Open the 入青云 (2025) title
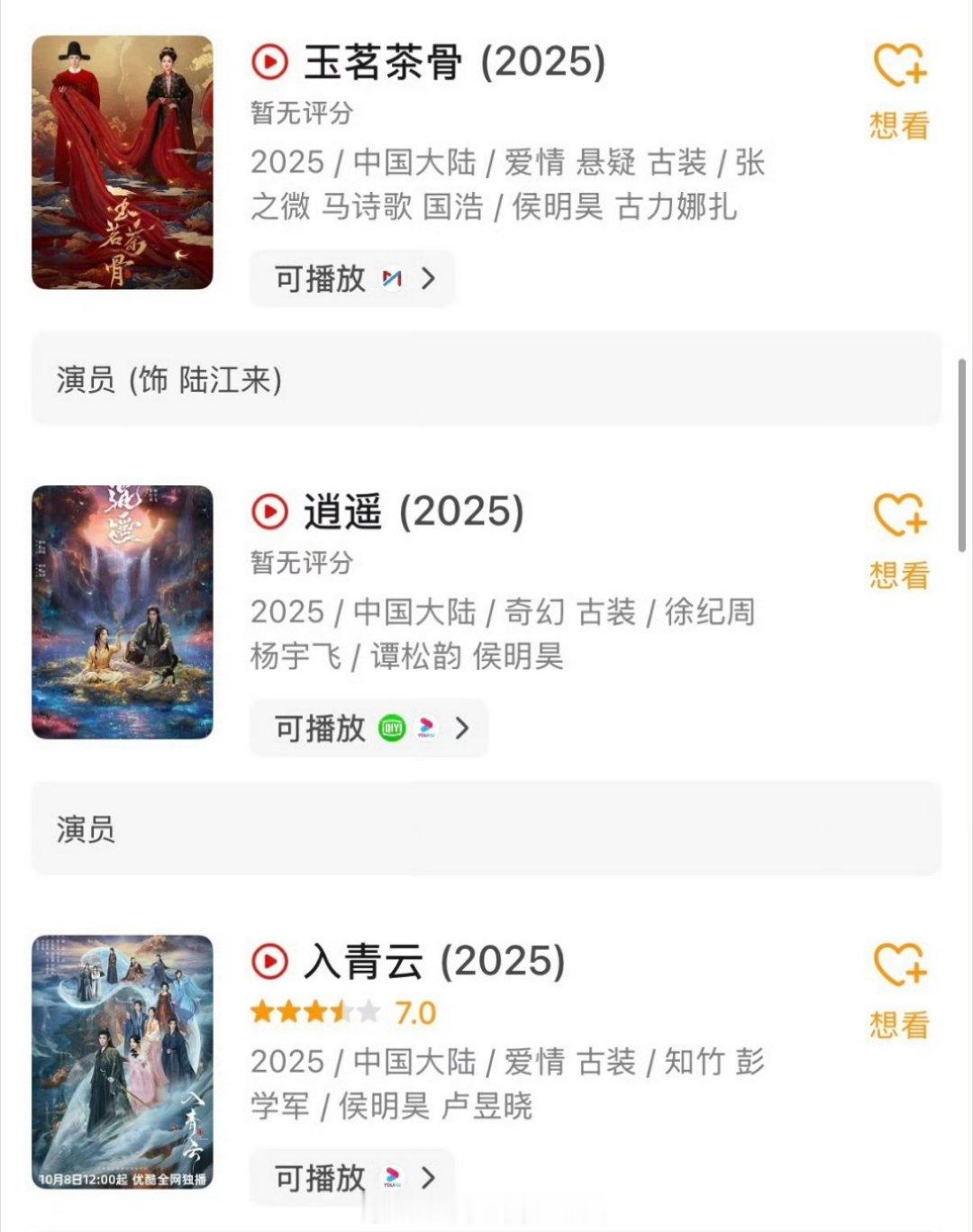 [434, 961]
